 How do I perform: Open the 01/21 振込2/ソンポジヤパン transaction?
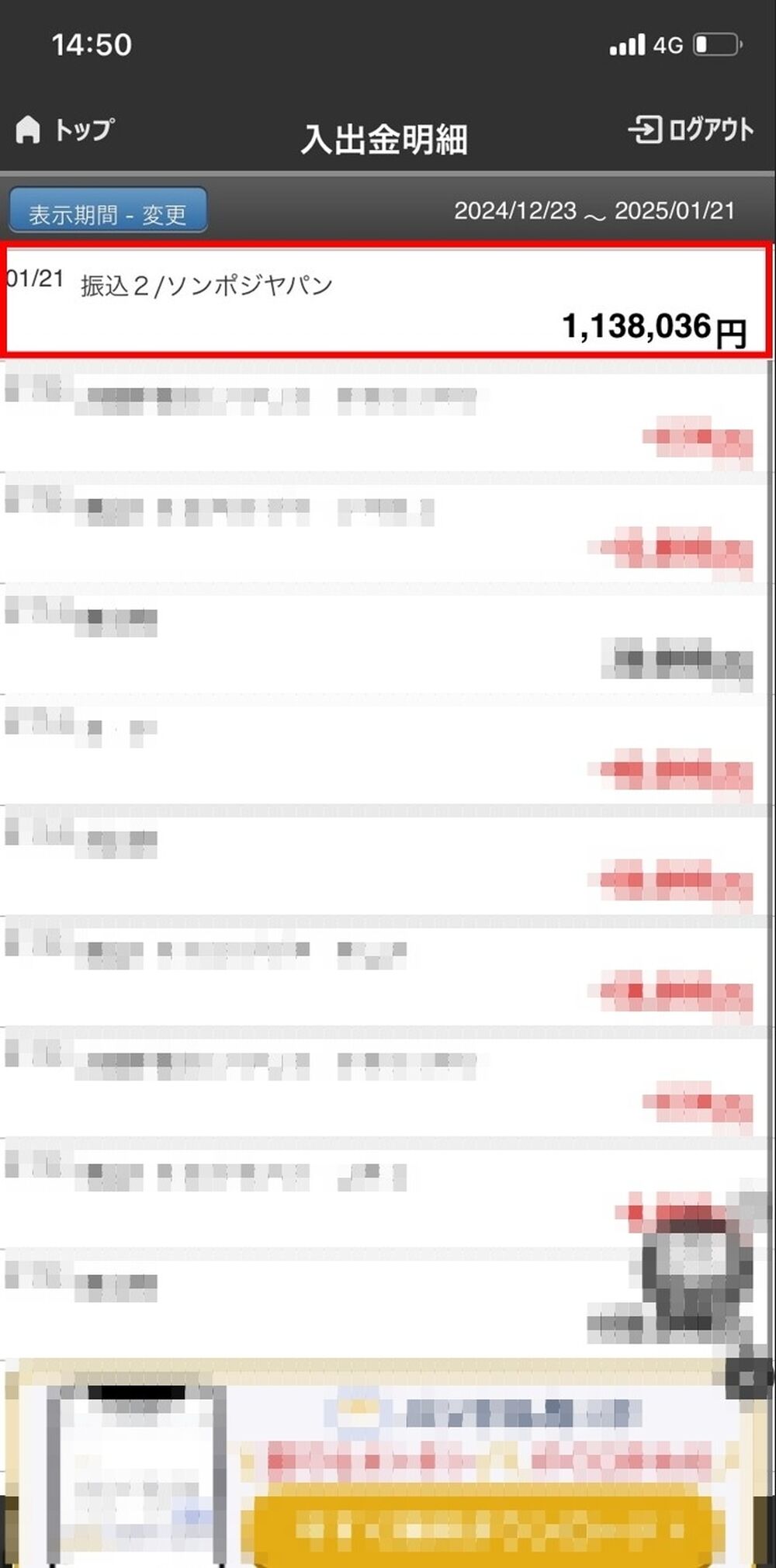[x=386, y=300]
